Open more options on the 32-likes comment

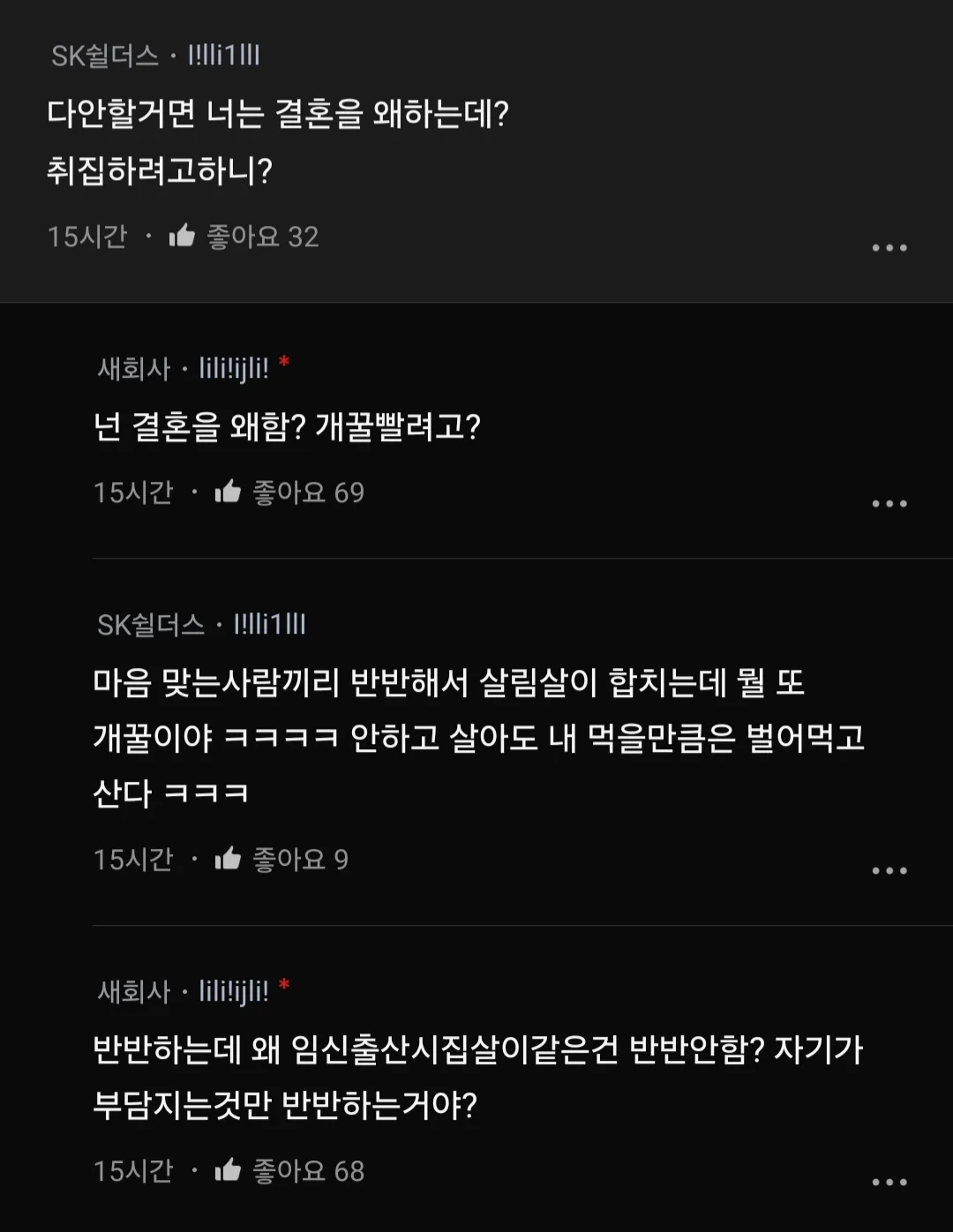click(889, 248)
